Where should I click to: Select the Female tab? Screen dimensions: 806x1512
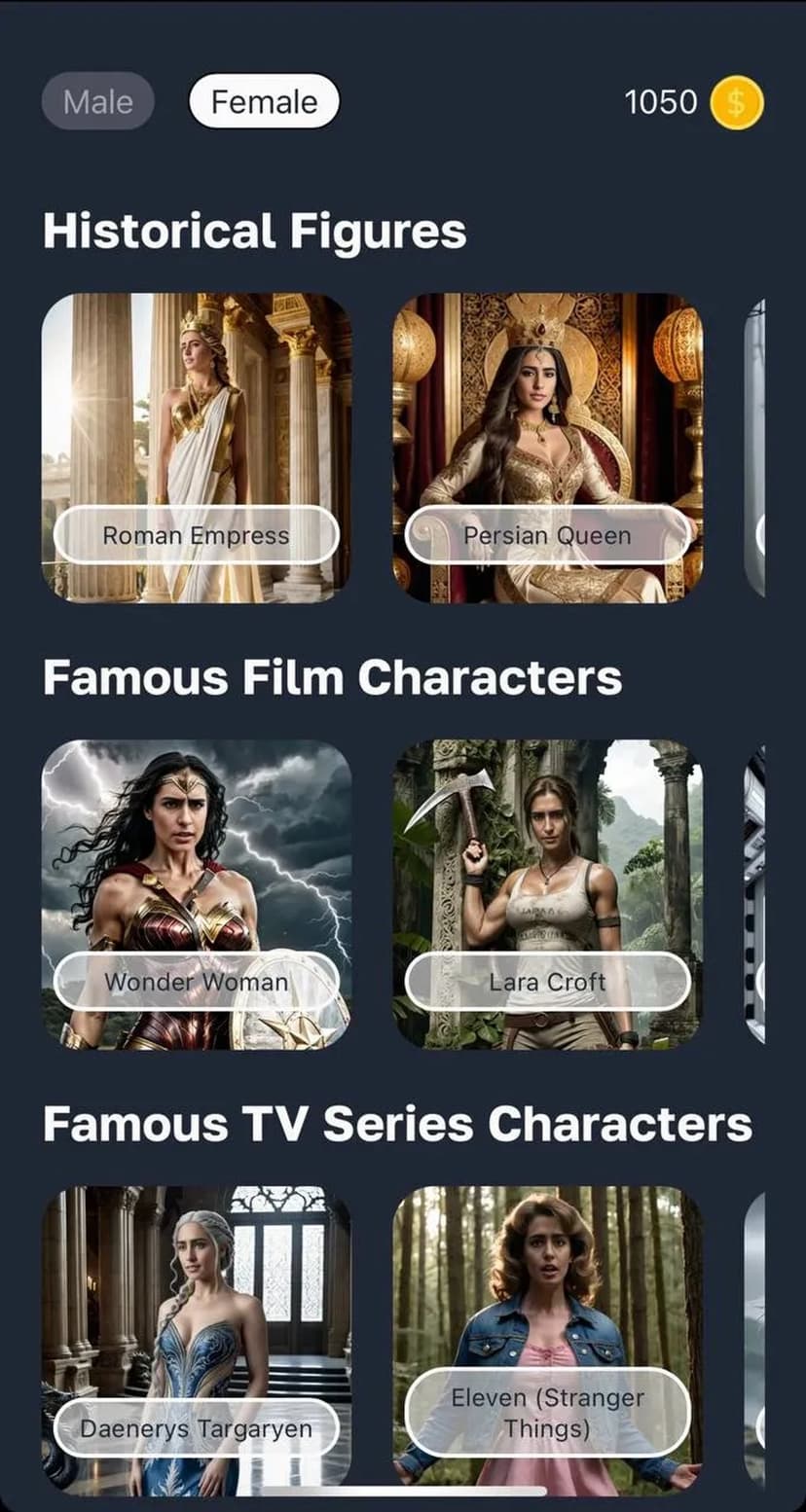click(x=264, y=101)
